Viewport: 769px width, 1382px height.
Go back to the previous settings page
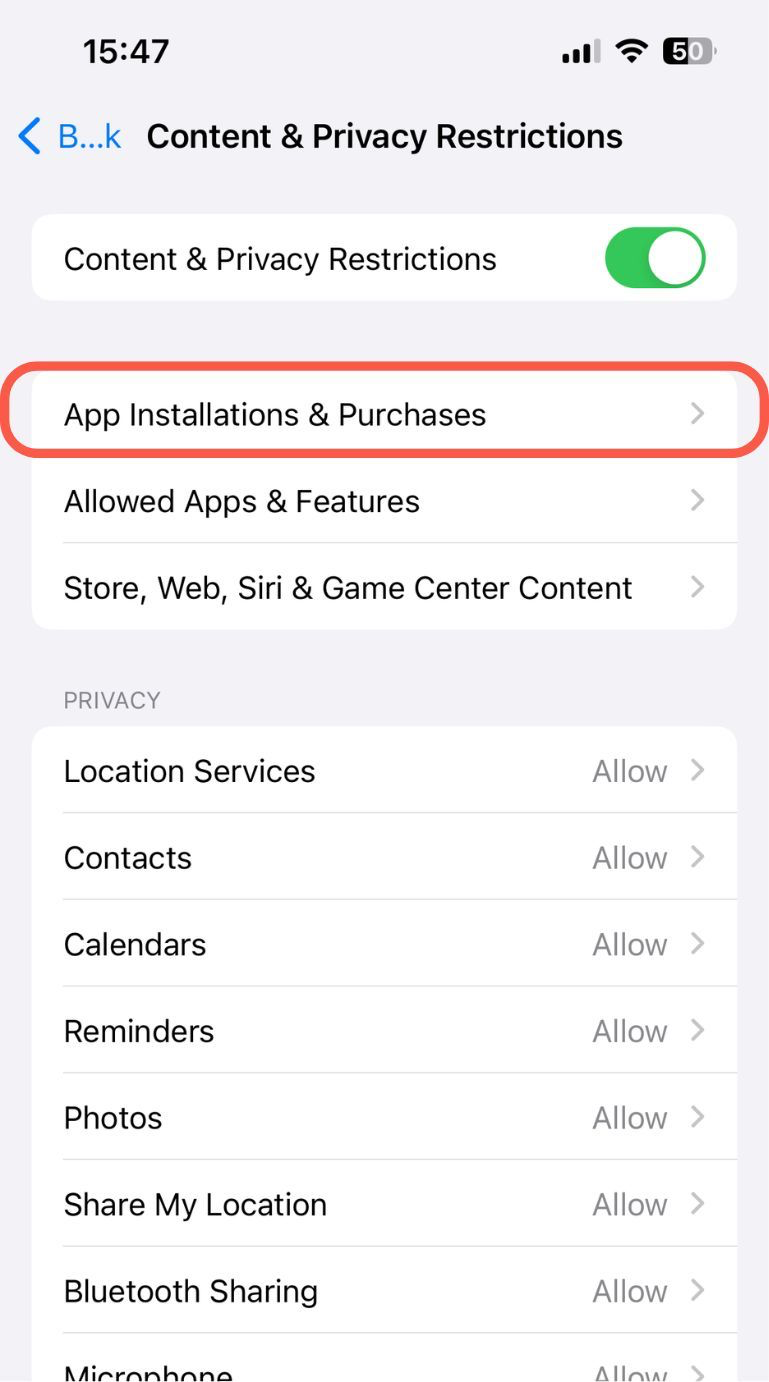click(68, 136)
